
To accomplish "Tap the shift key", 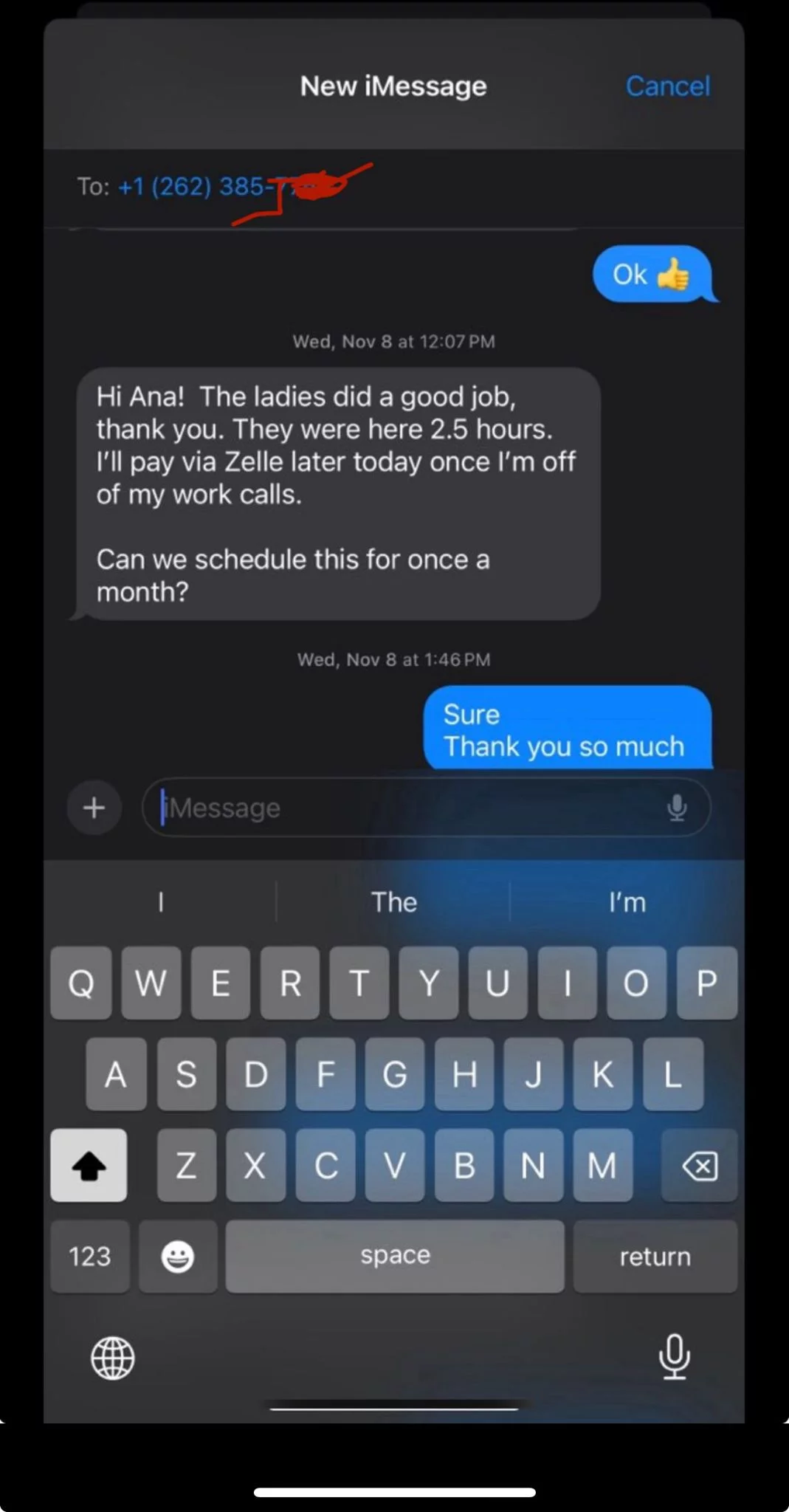I will point(89,1166).
